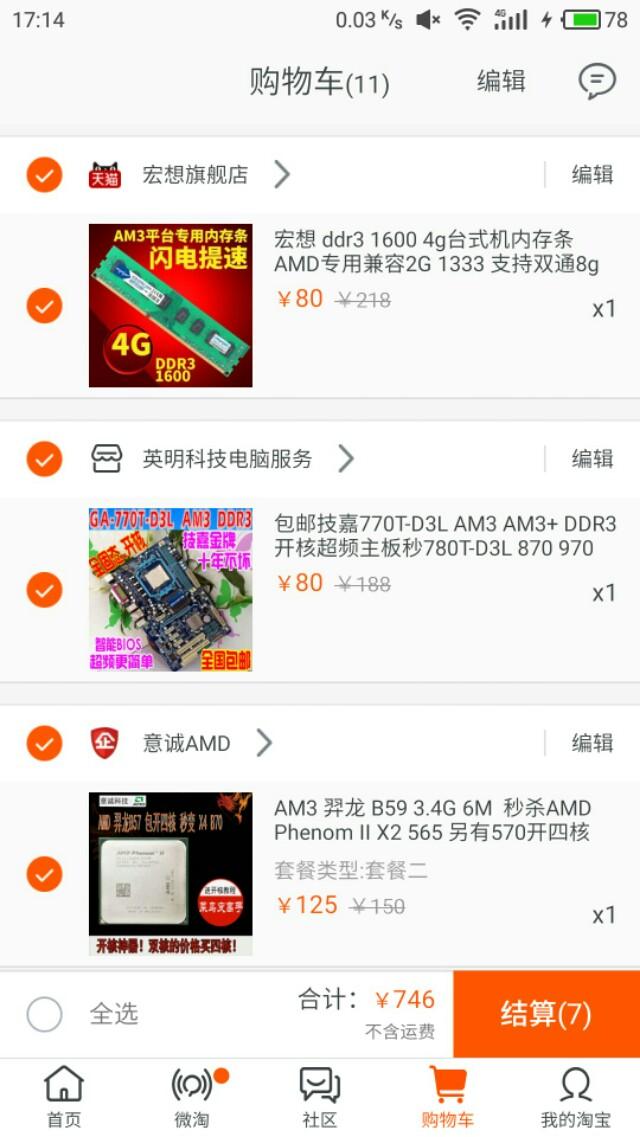
Task: Switch to the 首页 tab
Action: (64, 1097)
